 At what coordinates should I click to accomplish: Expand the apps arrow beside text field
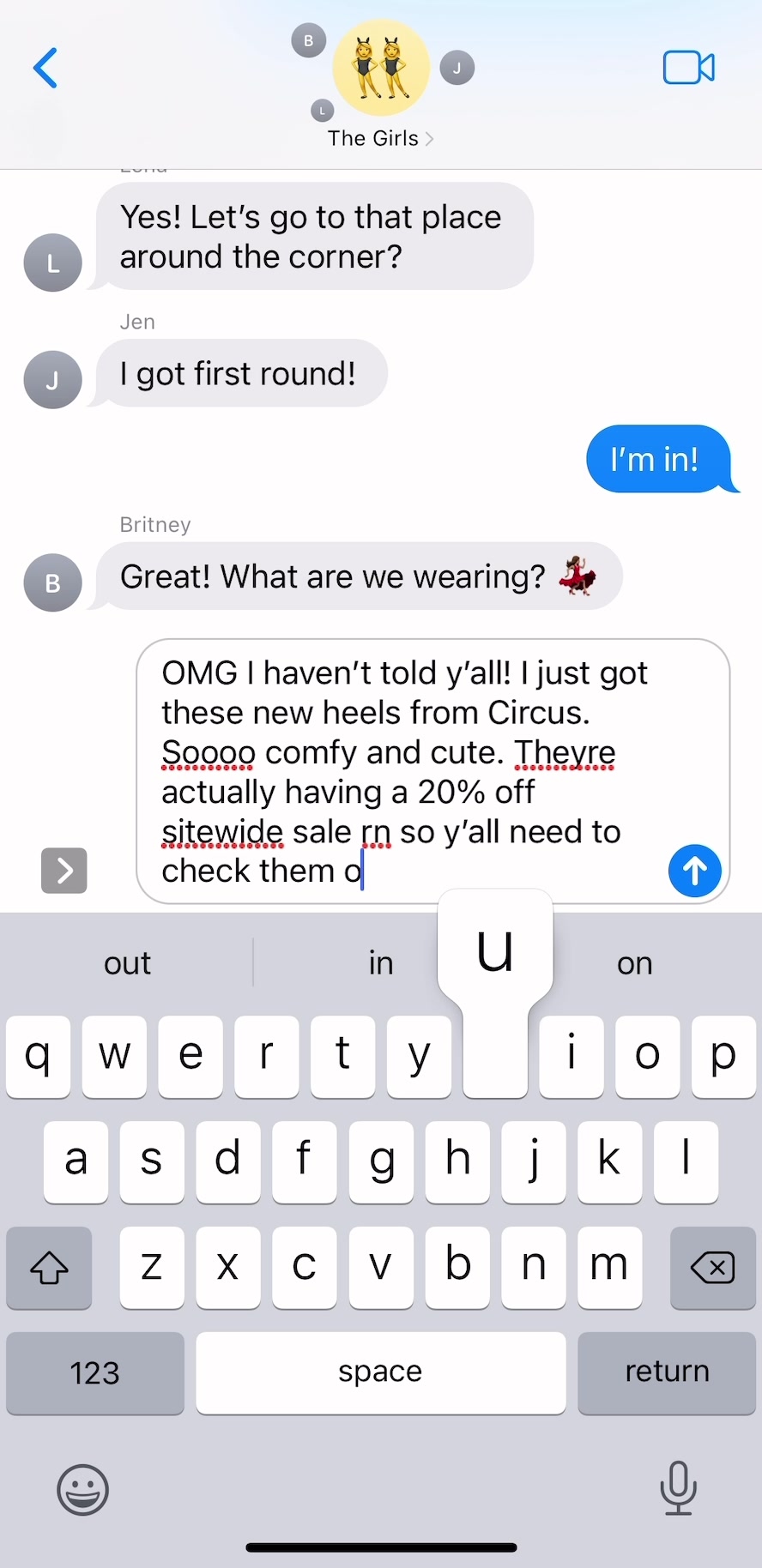tap(64, 871)
